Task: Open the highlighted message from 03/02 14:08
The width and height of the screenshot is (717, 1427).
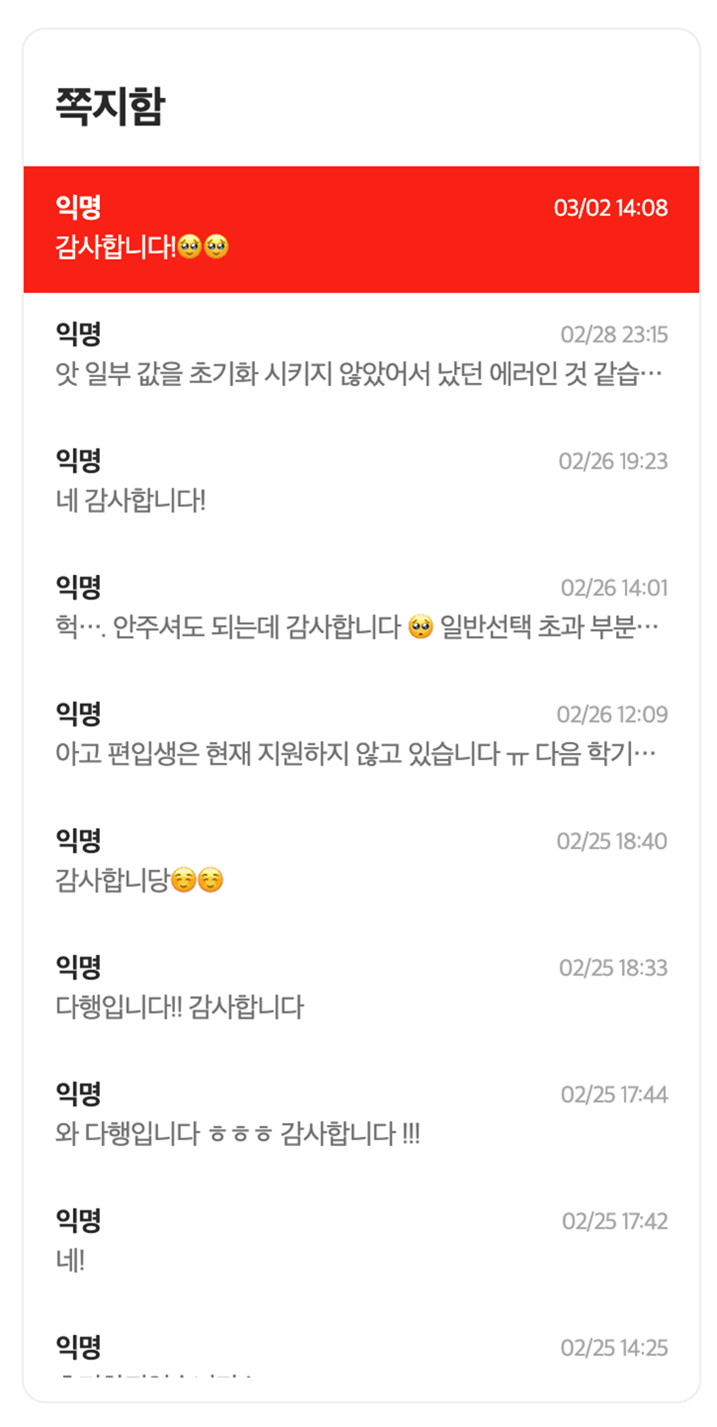Action: pos(361,229)
